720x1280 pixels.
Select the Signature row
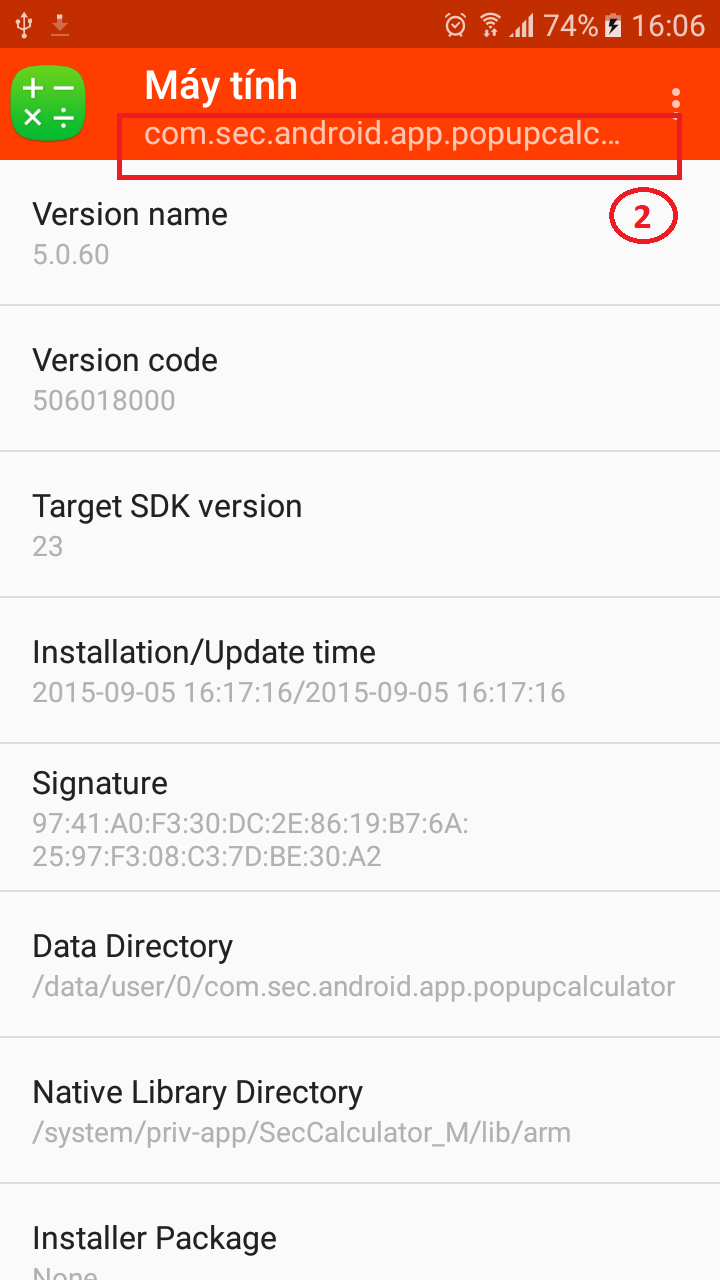(x=360, y=817)
